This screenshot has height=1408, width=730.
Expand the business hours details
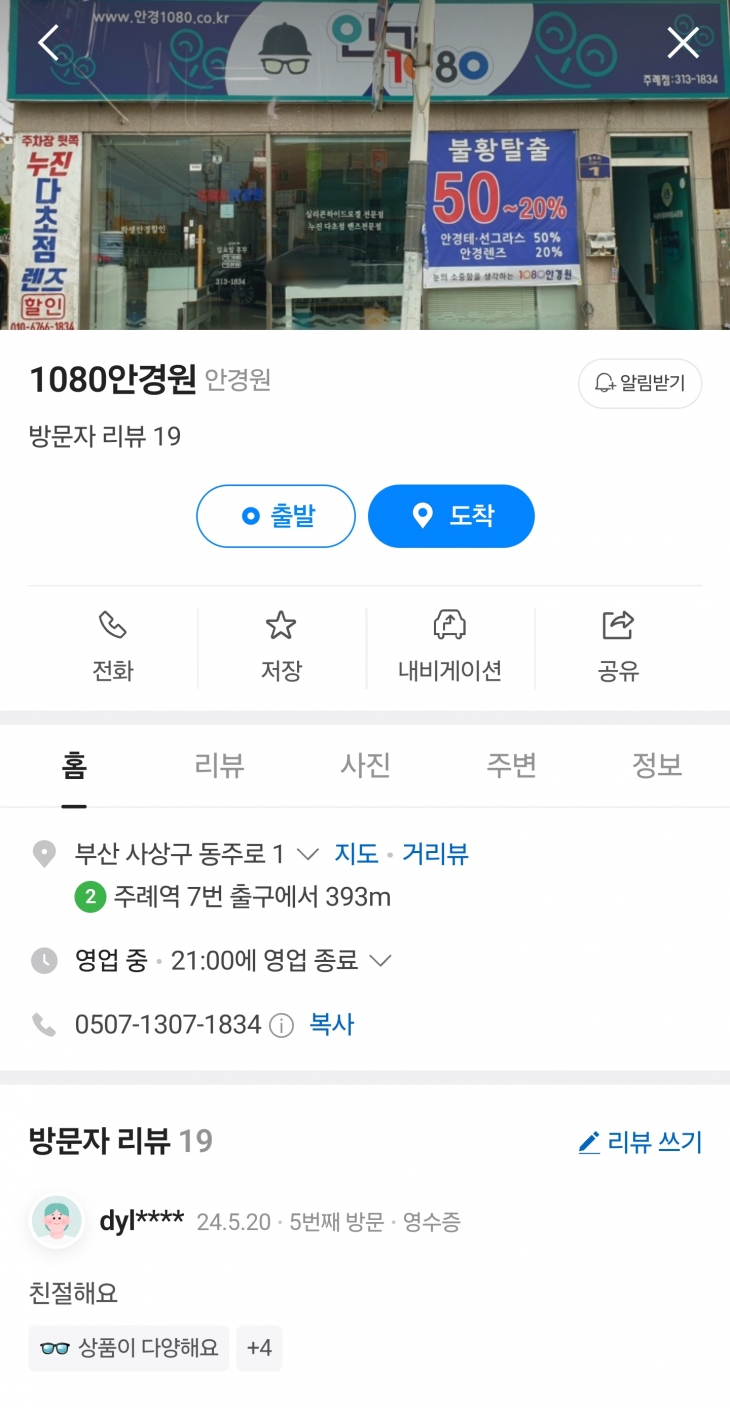pos(380,961)
